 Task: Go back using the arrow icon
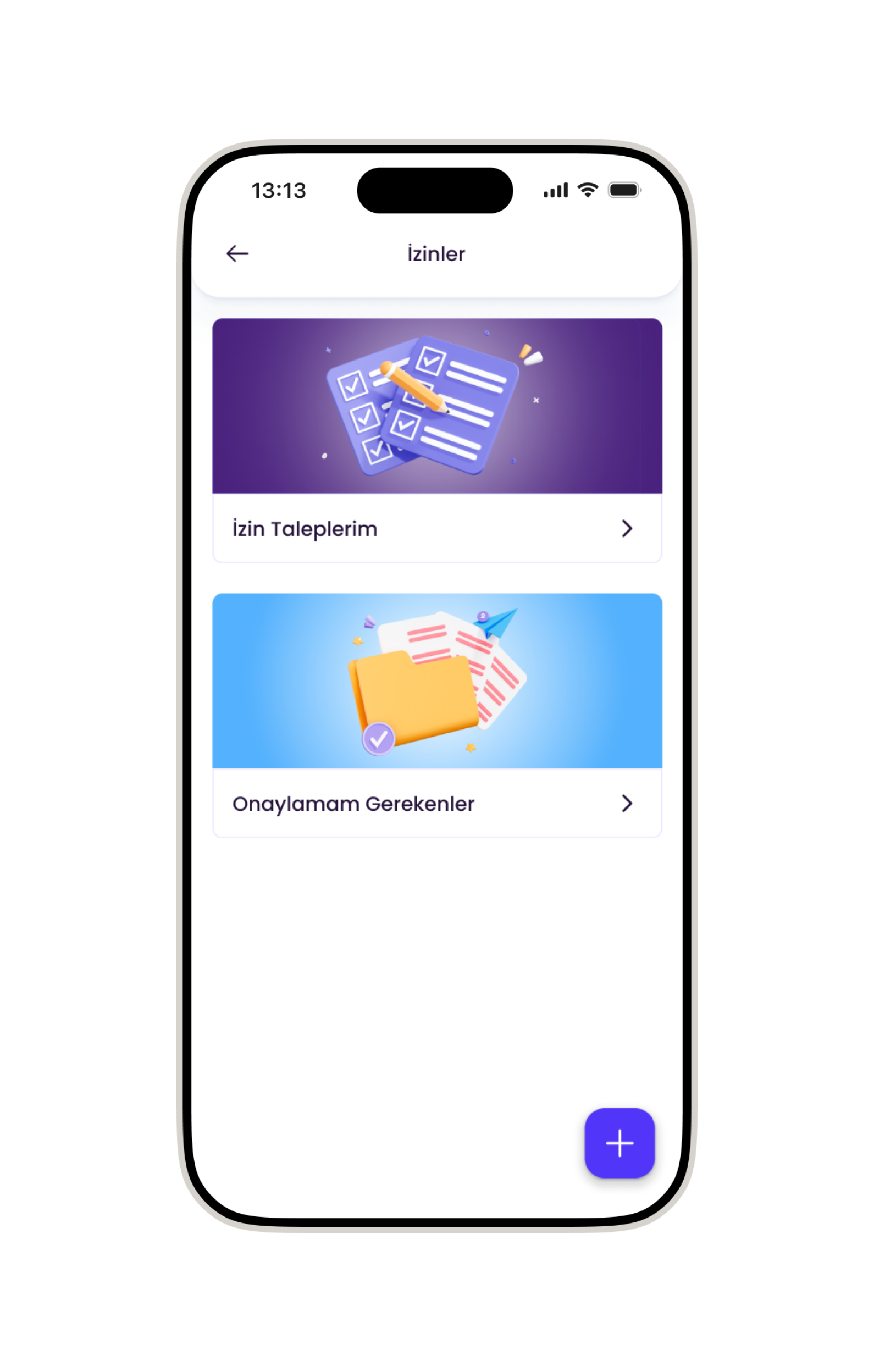point(237,253)
